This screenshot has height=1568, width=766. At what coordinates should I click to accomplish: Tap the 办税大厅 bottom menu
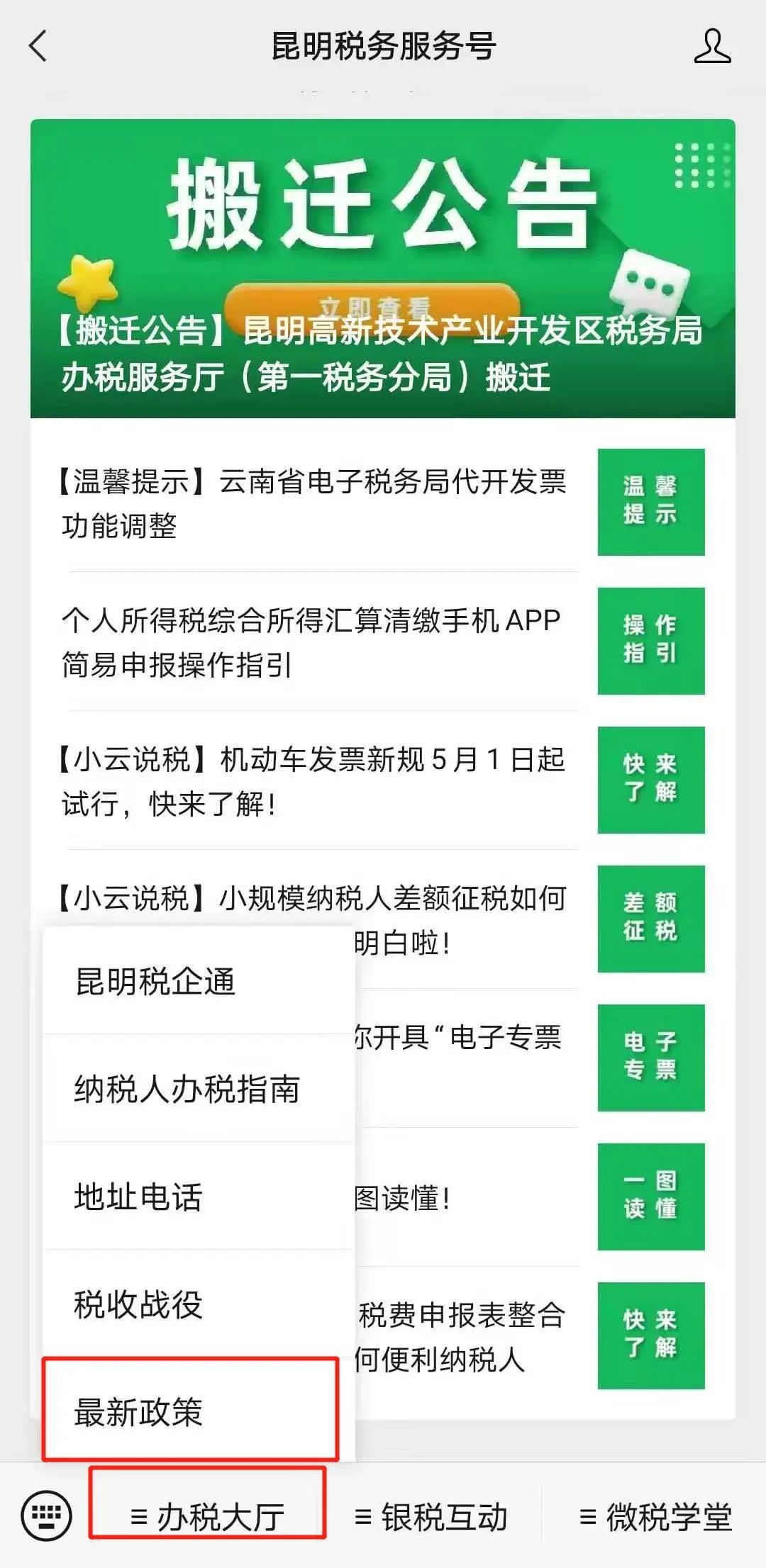tap(207, 1516)
